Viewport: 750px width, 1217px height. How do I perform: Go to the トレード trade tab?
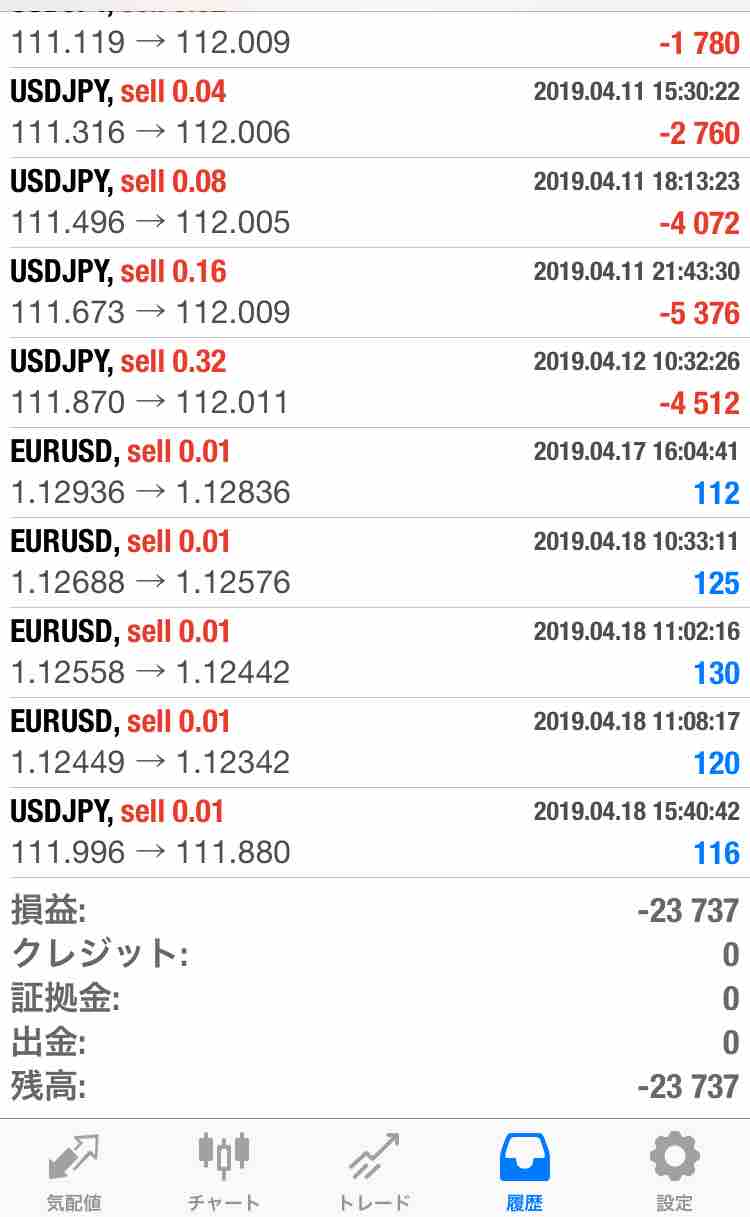point(374,1170)
